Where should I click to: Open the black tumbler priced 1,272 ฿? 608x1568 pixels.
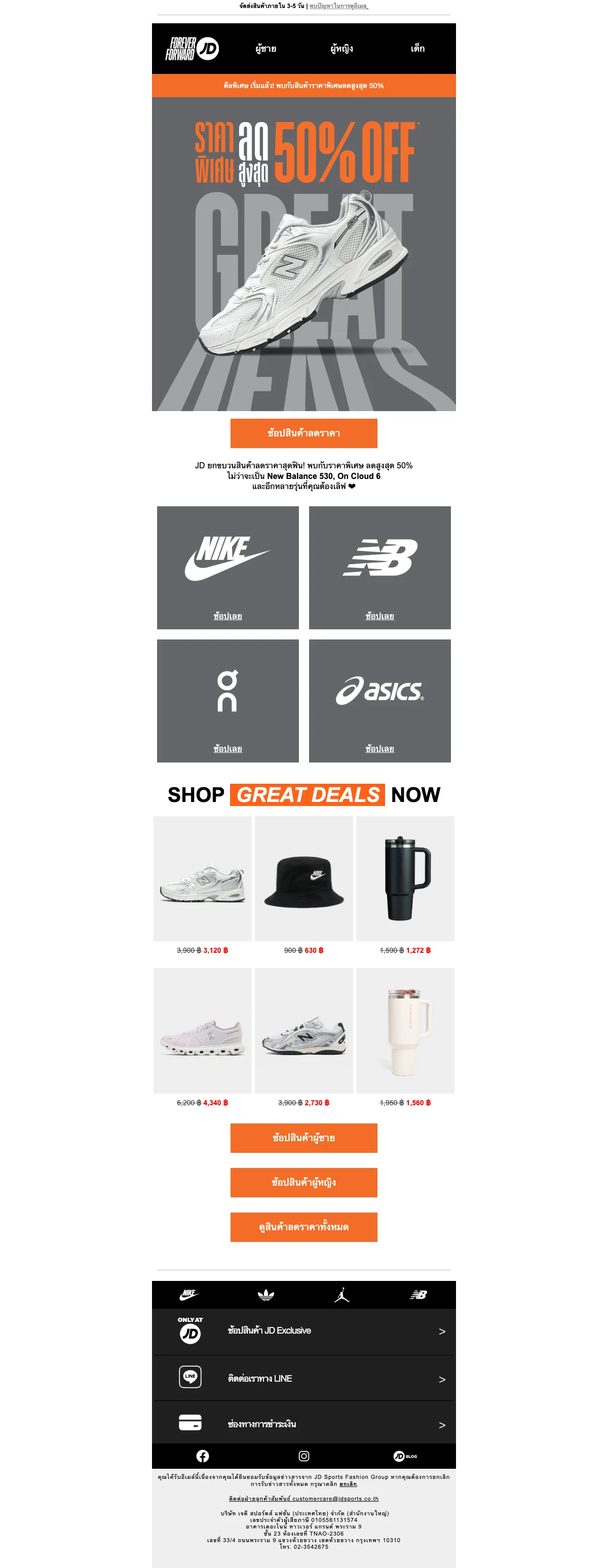405,879
